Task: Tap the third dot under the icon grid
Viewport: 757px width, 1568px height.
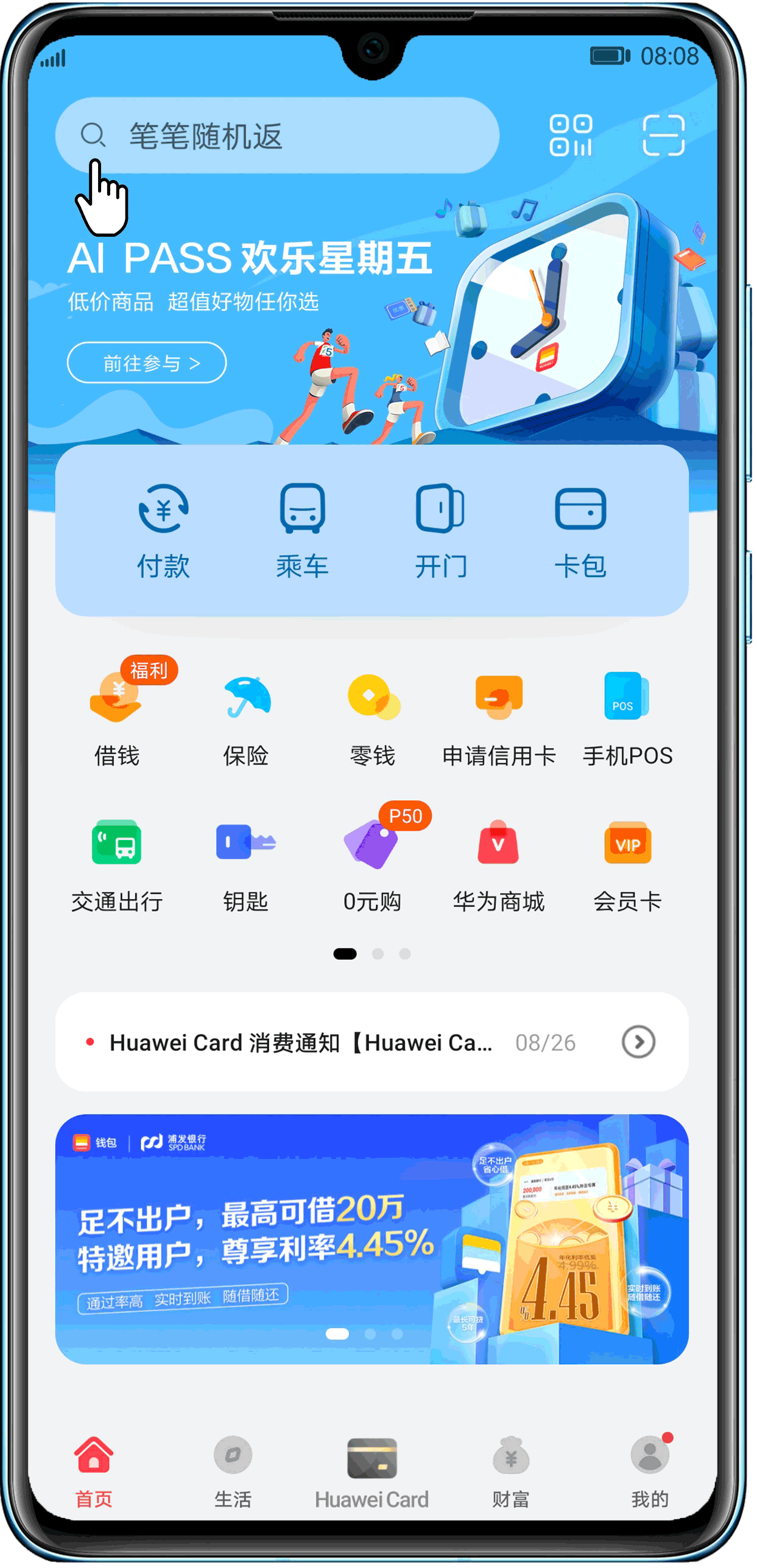Action: [x=406, y=953]
